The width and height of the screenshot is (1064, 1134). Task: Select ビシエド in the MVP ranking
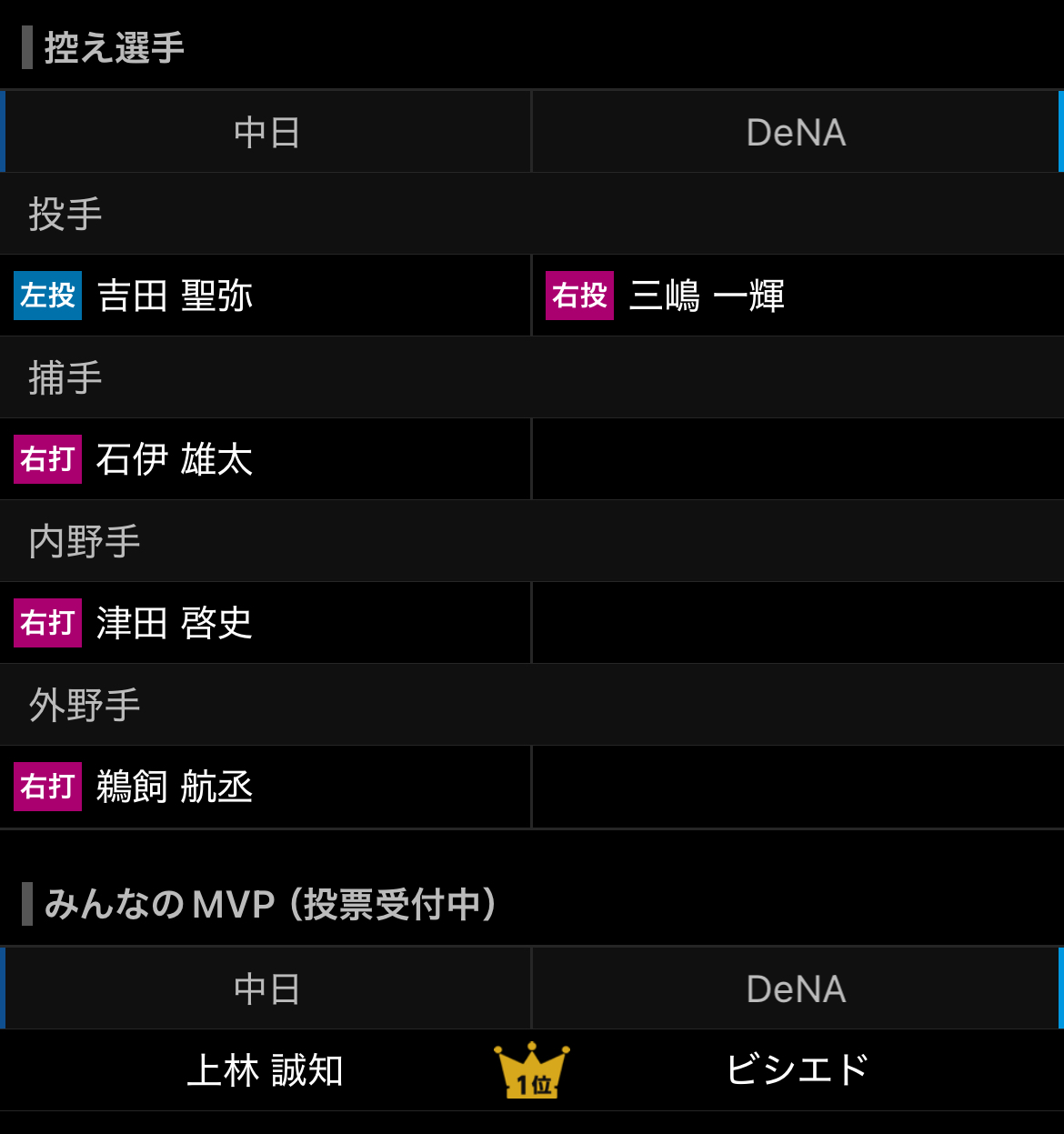(797, 1070)
